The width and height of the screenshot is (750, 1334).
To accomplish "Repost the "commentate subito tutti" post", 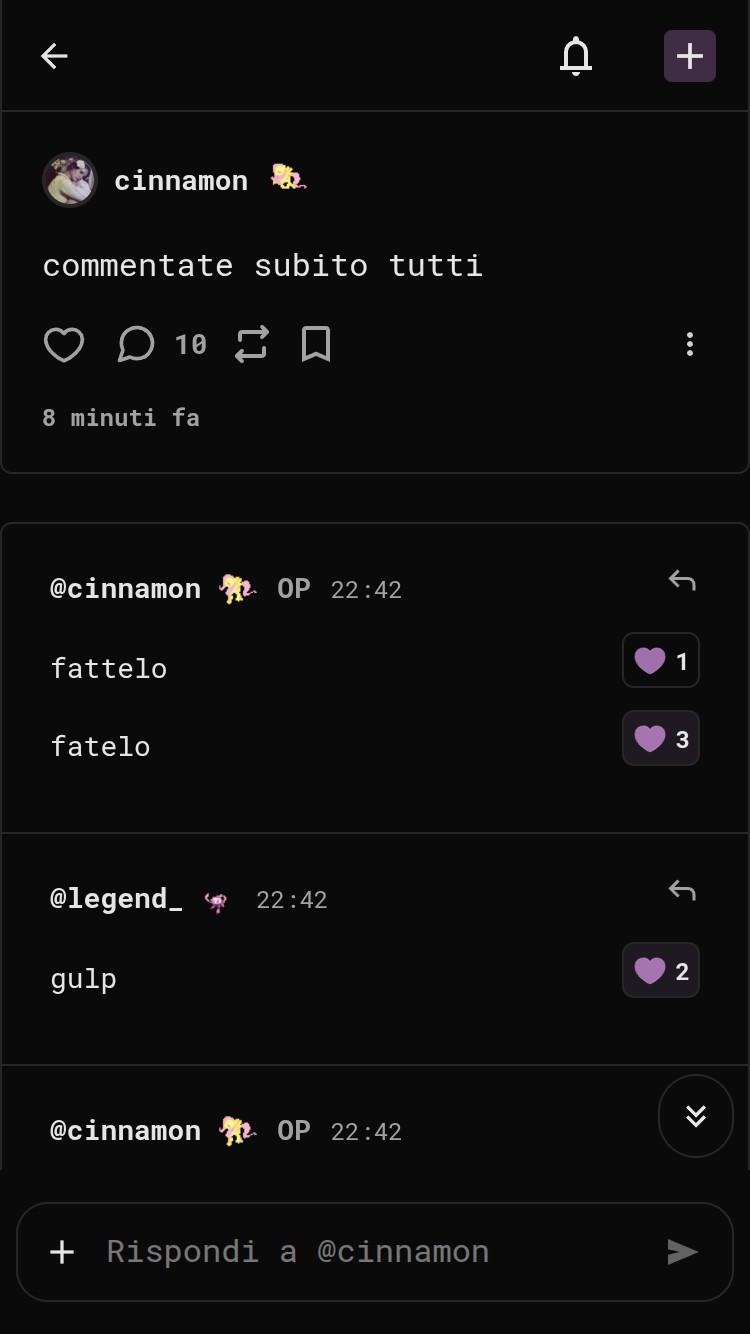I will click(x=252, y=345).
